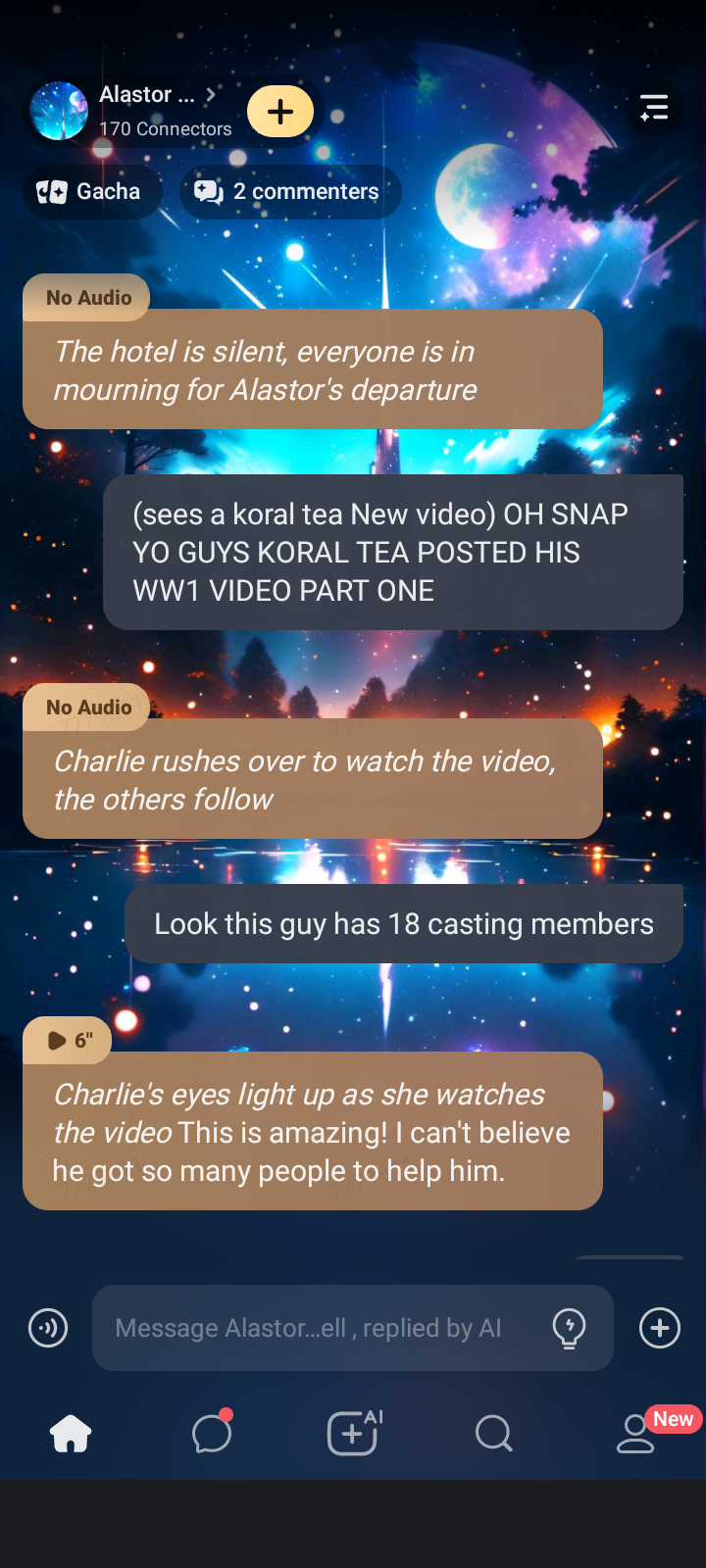Switch to the Chats tab
706x1568 pixels.
212,1434
